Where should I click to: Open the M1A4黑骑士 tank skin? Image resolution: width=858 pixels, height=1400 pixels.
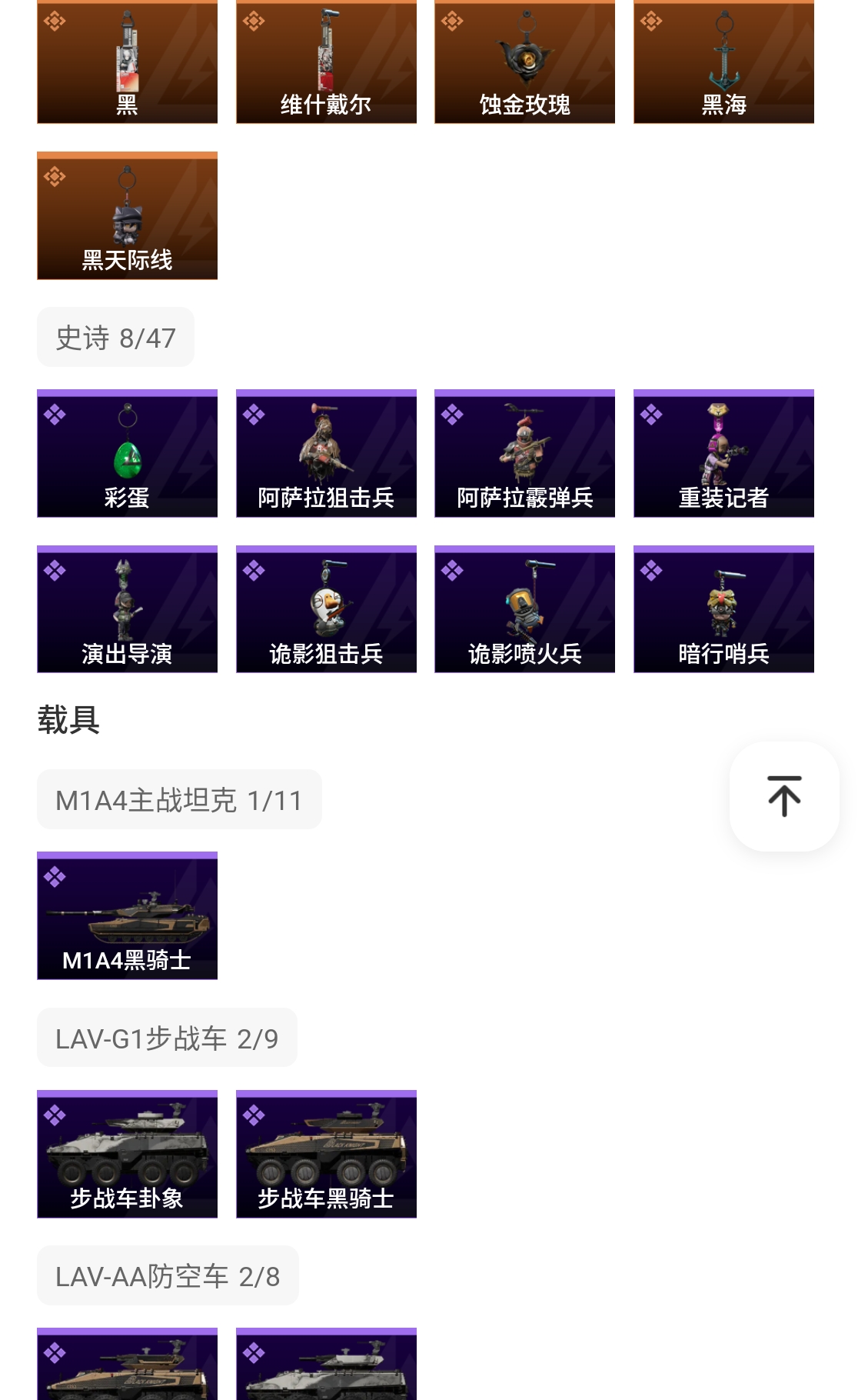pos(127,916)
